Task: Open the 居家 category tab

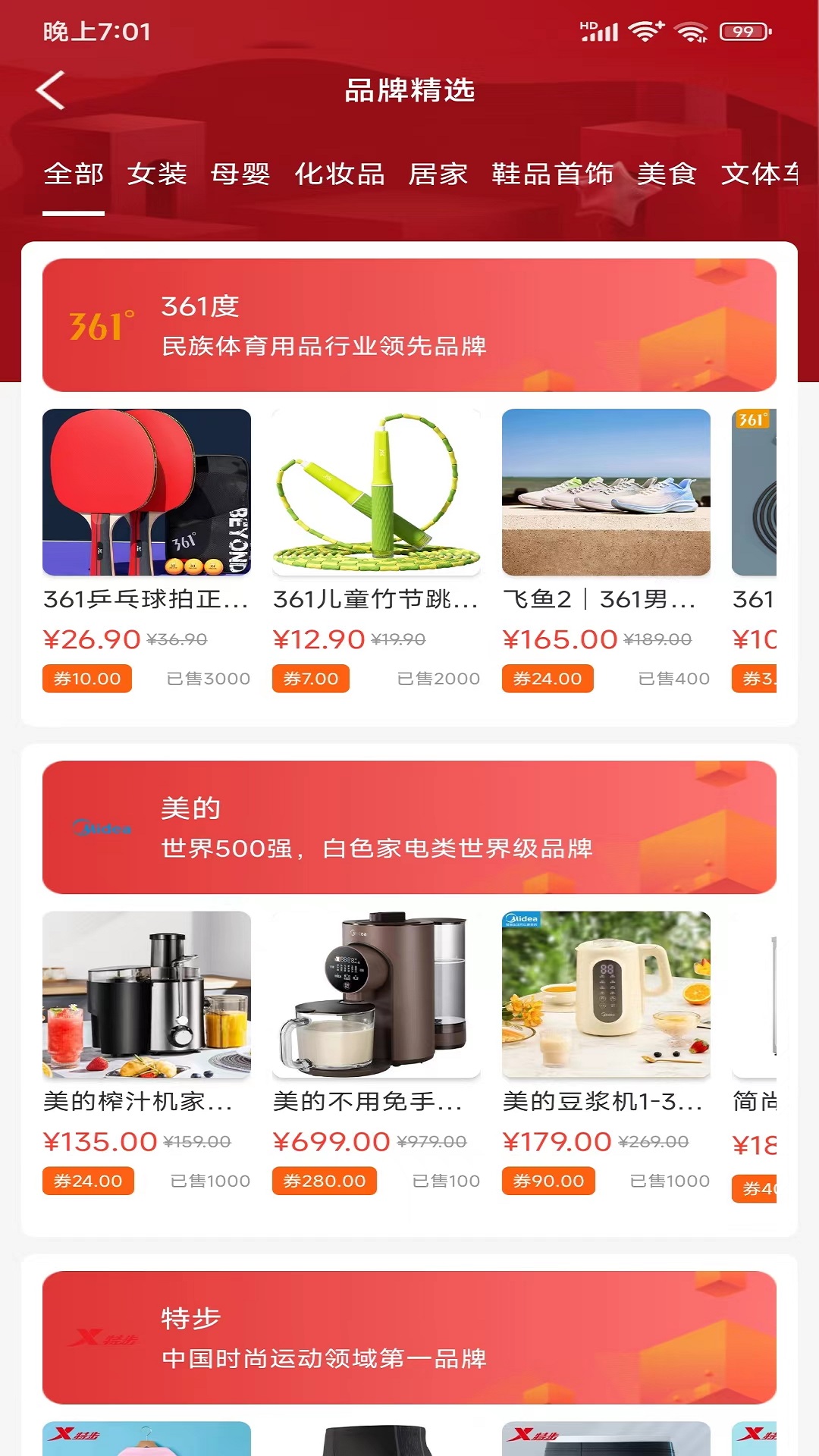Action: (x=440, y=175)
